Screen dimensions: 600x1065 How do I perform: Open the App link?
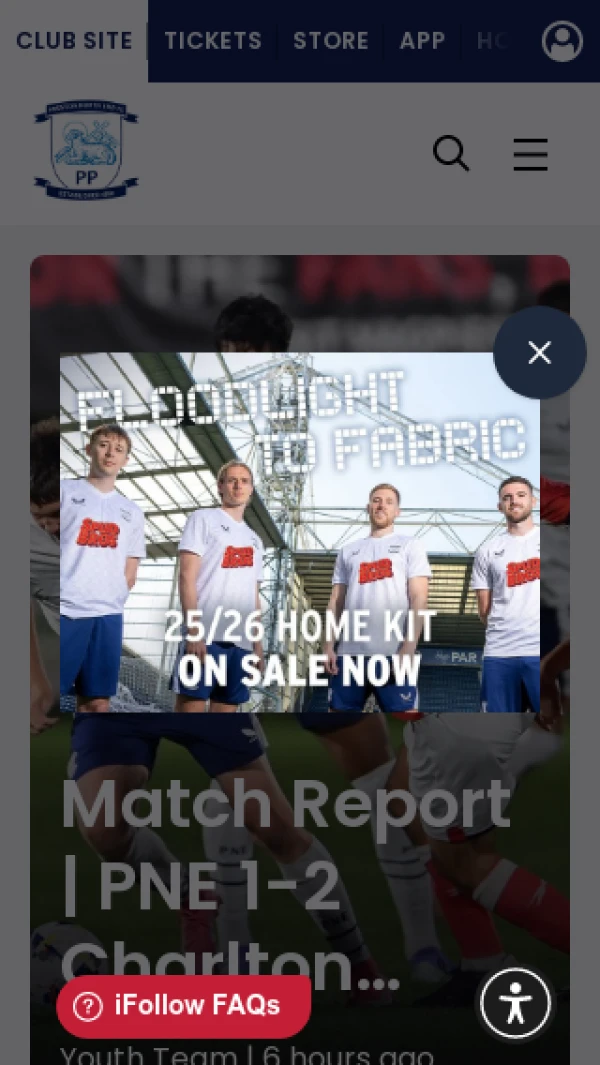pyautogui.click(x=421, y=41)
